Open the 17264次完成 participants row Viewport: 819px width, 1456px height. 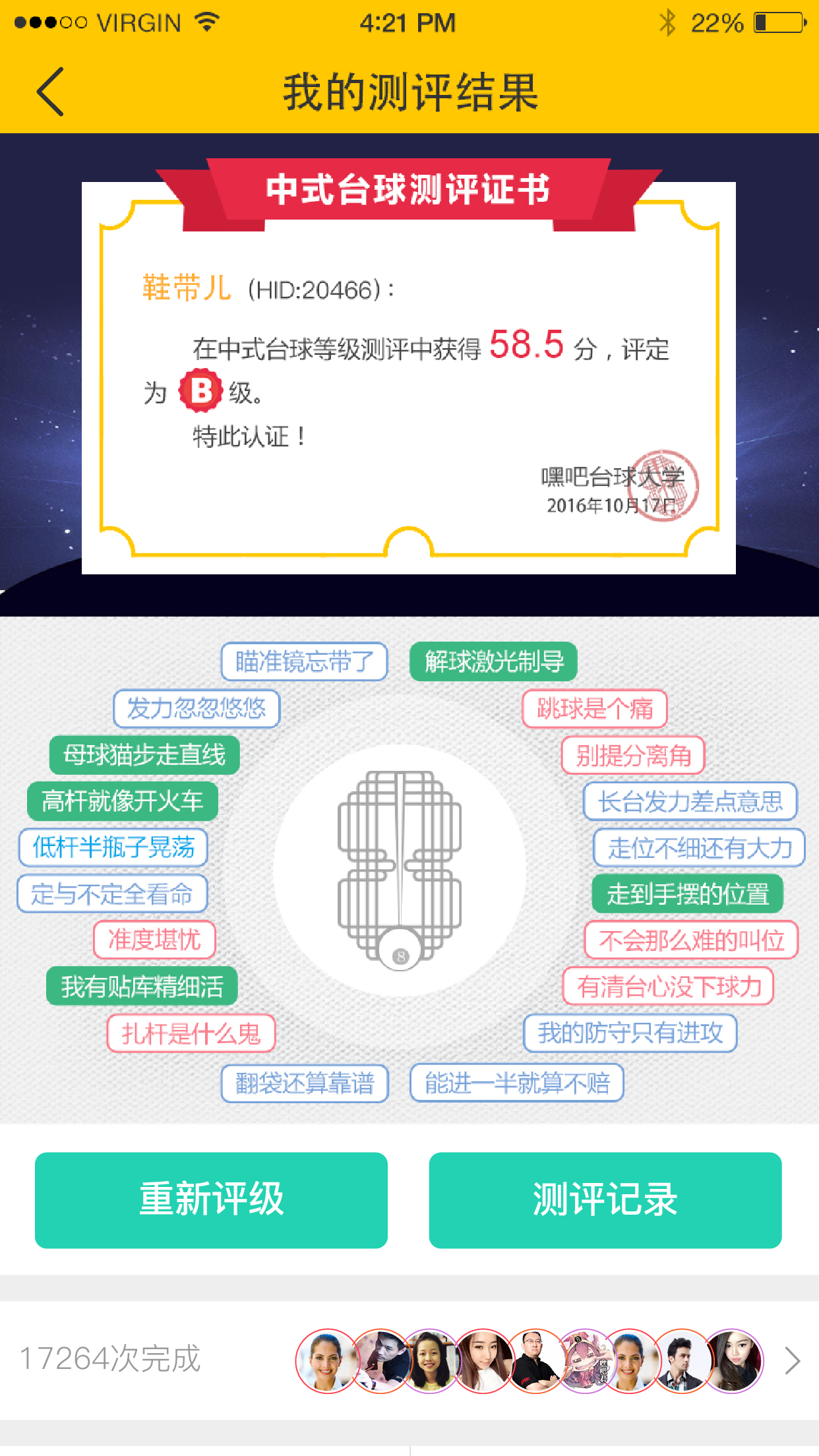point(409,1360)
